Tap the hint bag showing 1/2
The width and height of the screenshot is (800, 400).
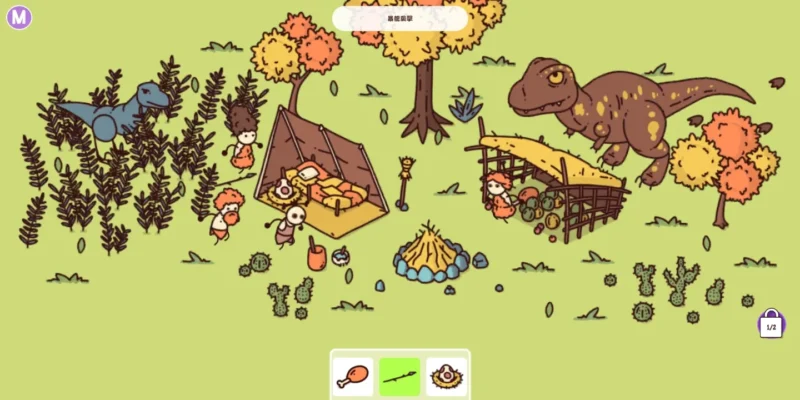pos(771,325)
